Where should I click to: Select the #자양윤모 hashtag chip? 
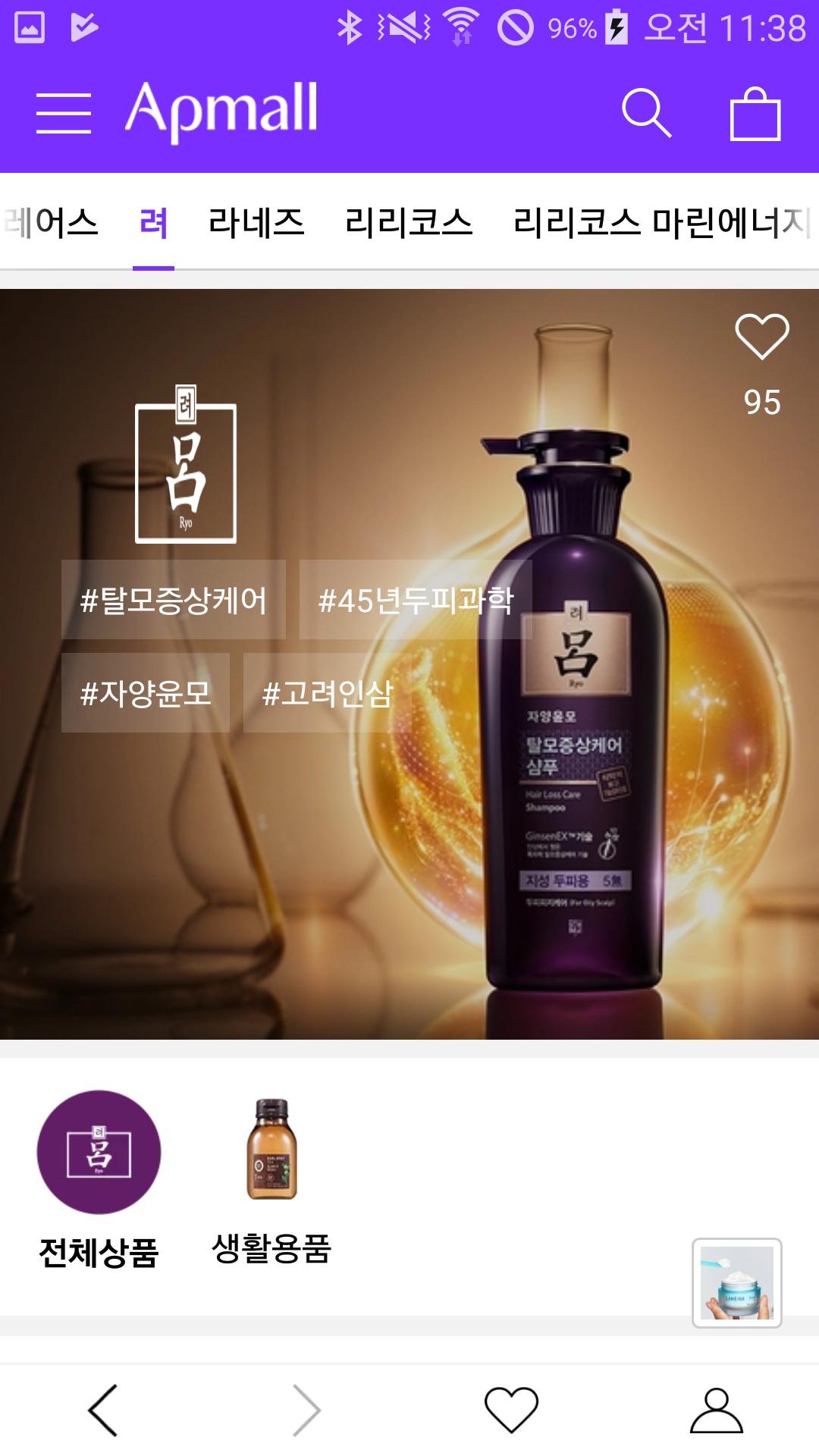[146, 693]
